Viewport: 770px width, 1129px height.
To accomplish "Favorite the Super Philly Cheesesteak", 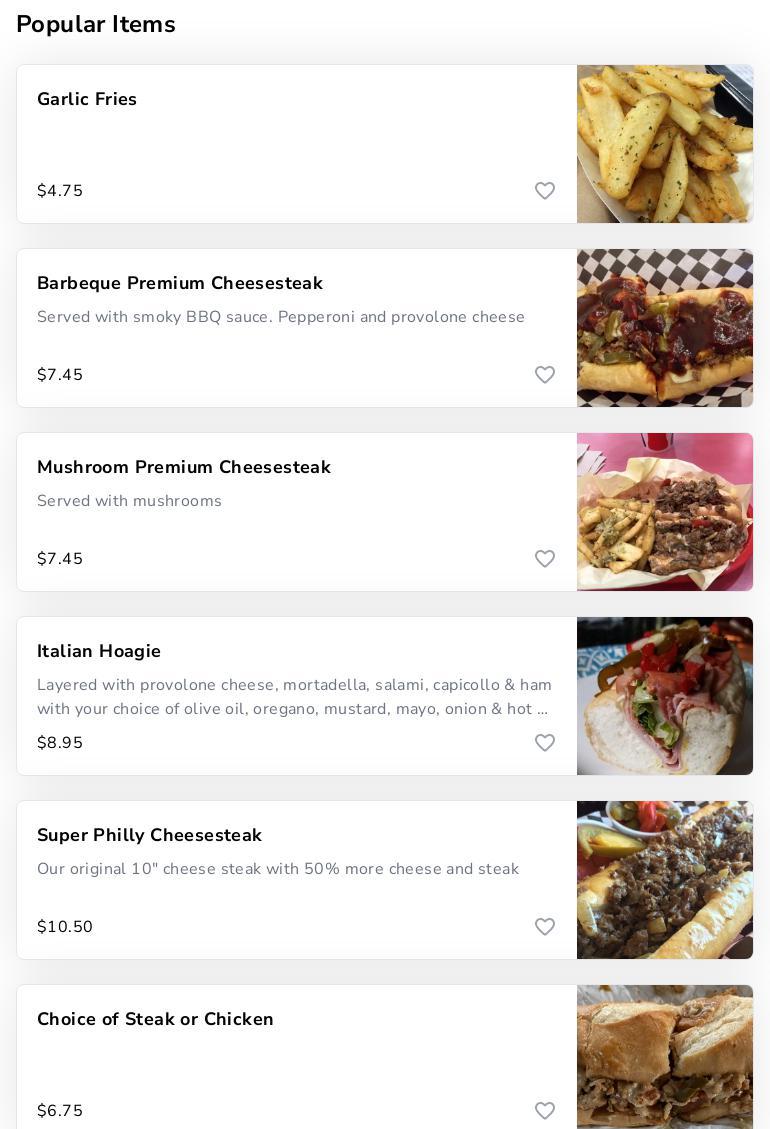I will 545,927.
